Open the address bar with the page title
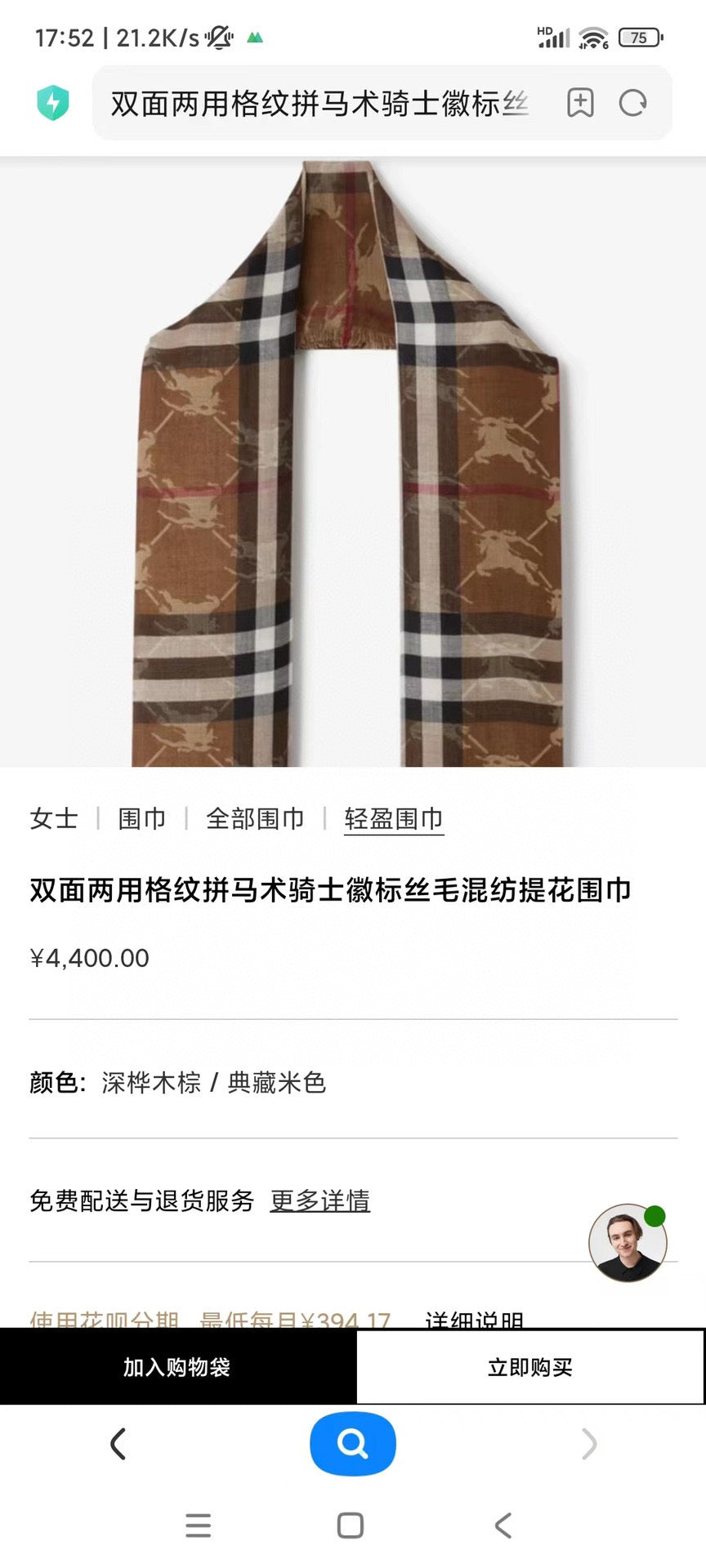The width and height of the screenshot is (706, 1568). click(319, 104)
